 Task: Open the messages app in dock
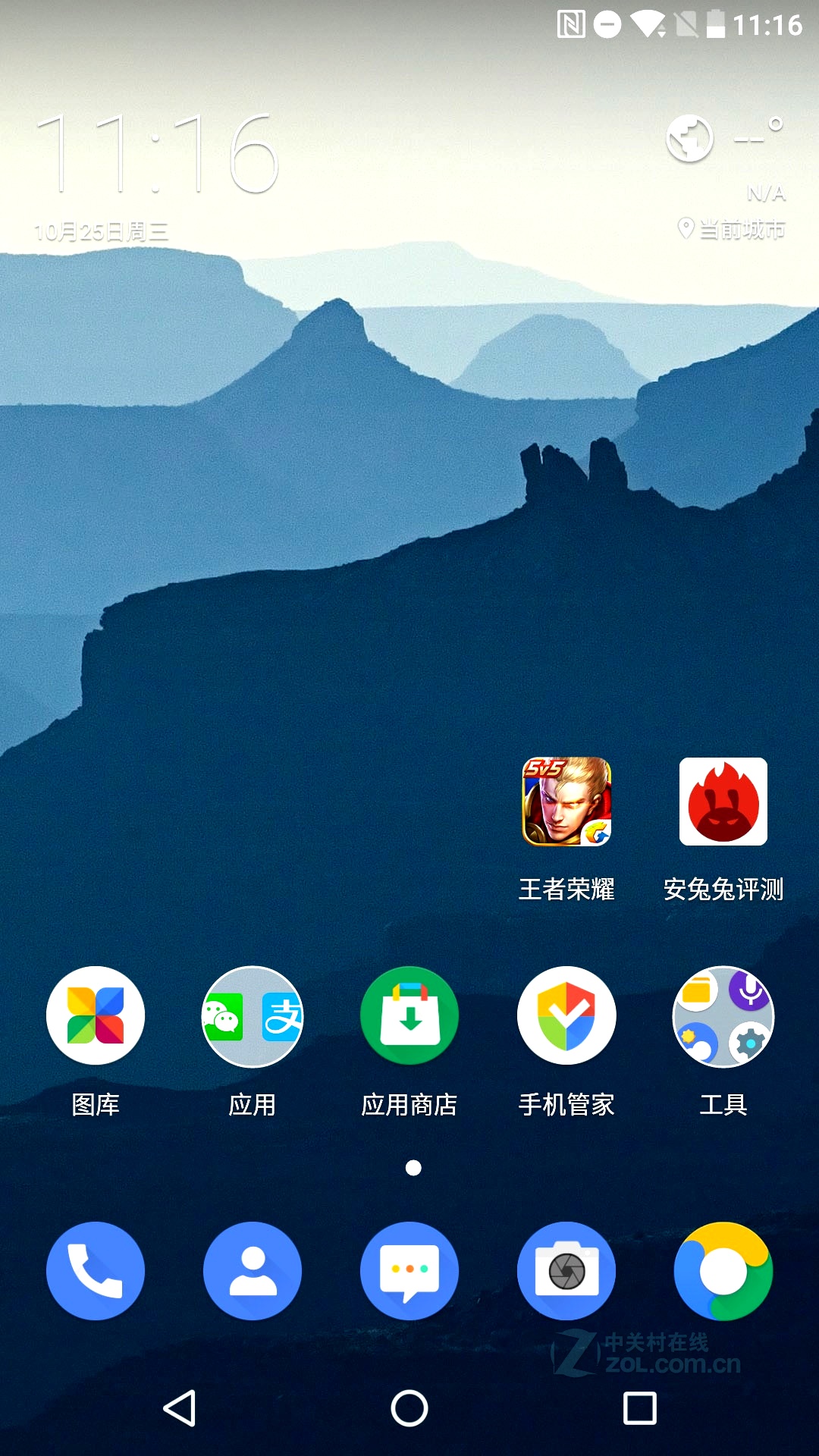(x=409, y=1270)
